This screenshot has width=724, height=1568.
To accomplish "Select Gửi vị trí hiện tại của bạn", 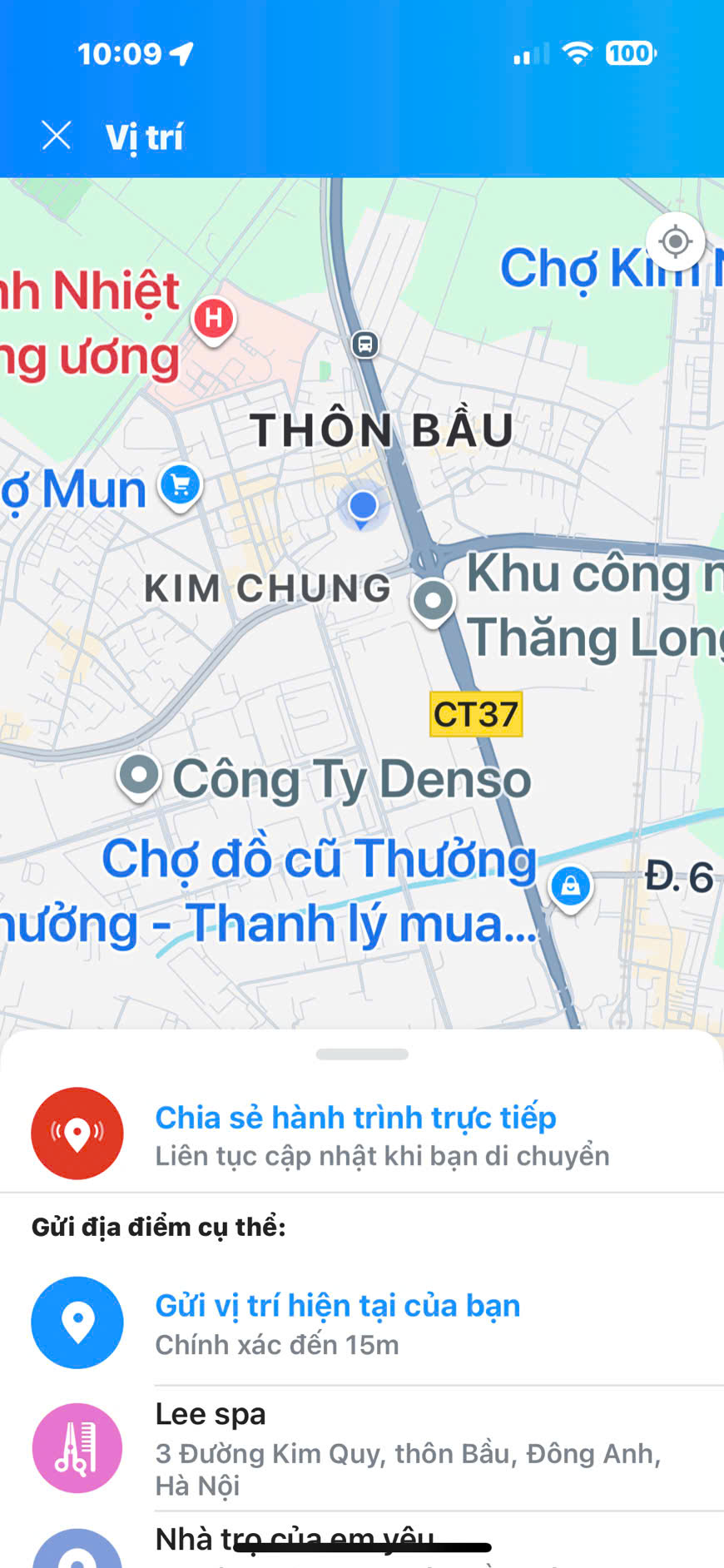I will [x=337, y=1322].
